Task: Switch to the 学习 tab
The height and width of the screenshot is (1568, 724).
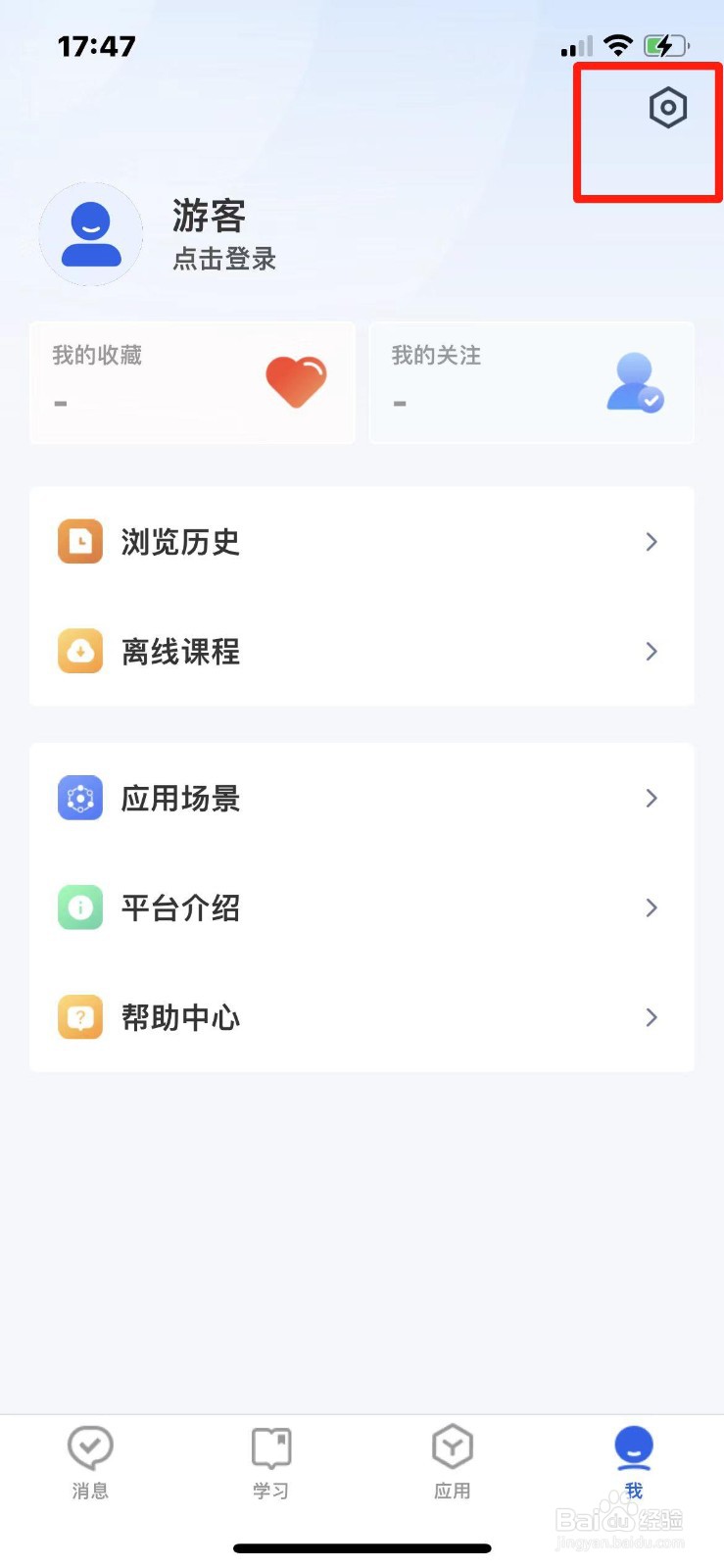Action: 270,1445
